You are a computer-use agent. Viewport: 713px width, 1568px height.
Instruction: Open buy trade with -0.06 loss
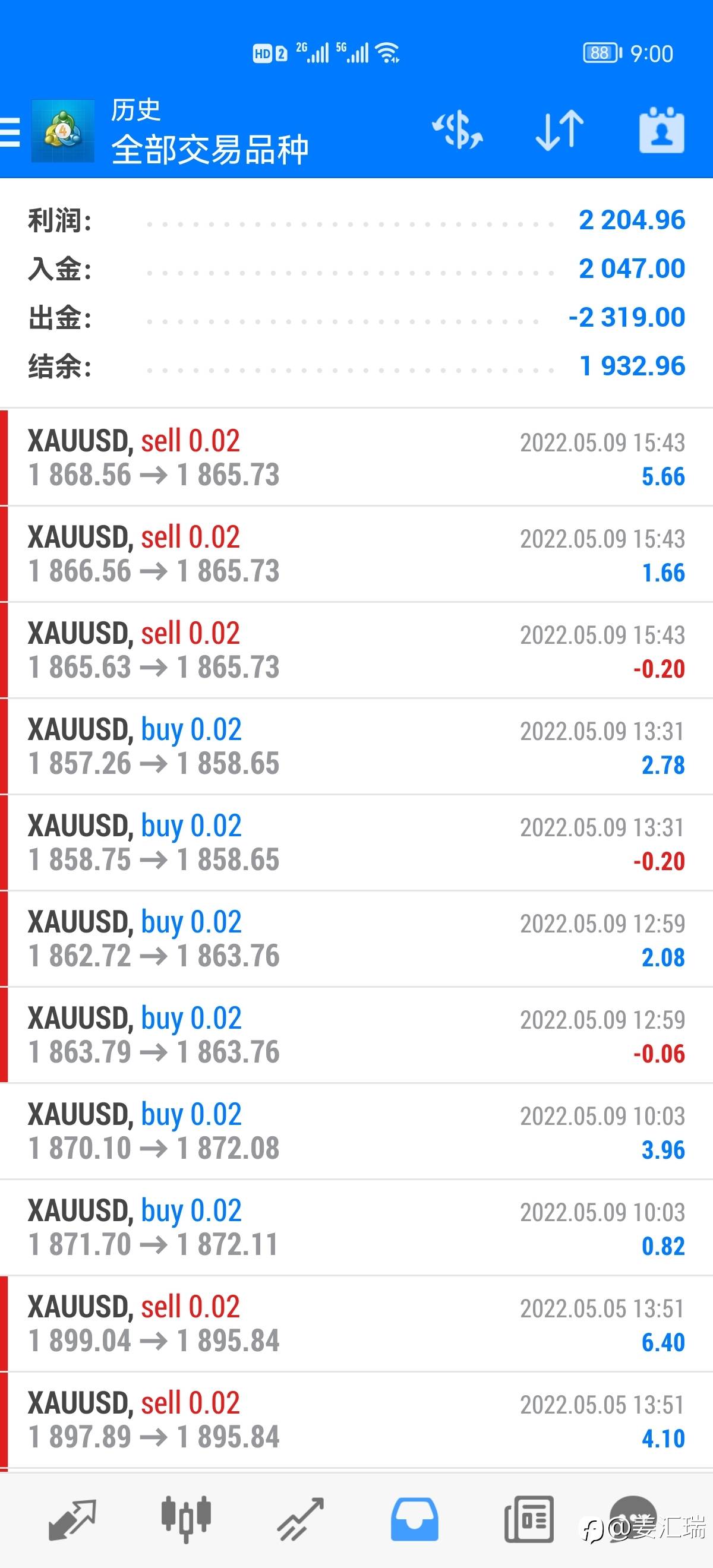pos(356,1035)
